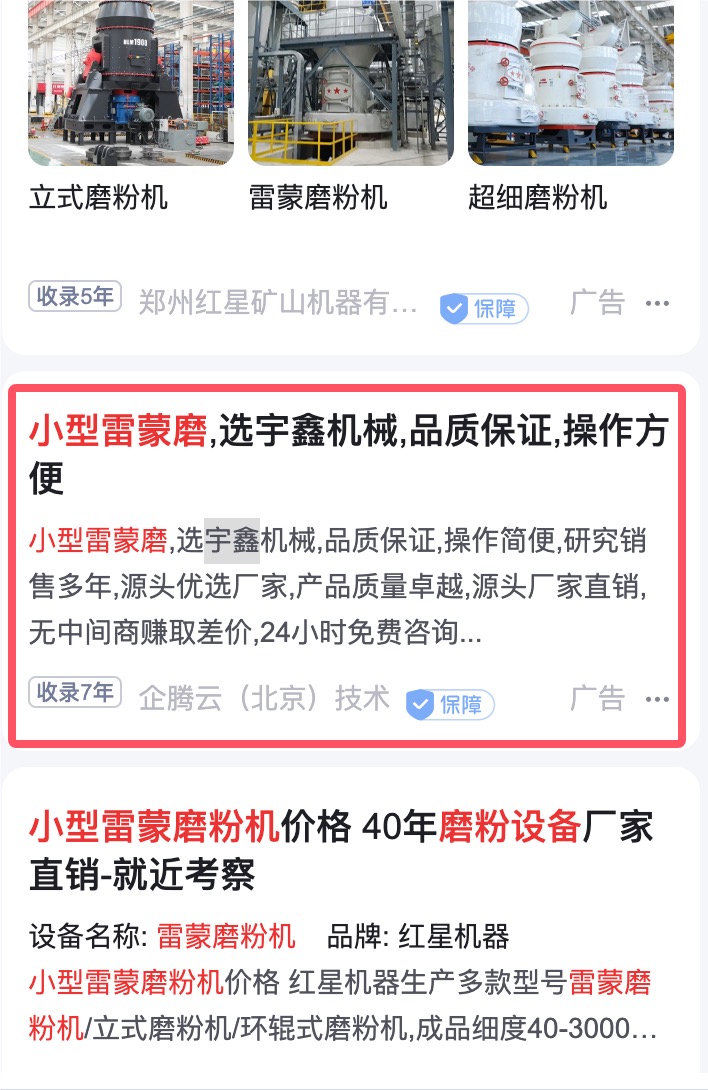Open more options for 郑州红星矿山机器 ad
This screenshot has height=1090, width=708.
657,303
